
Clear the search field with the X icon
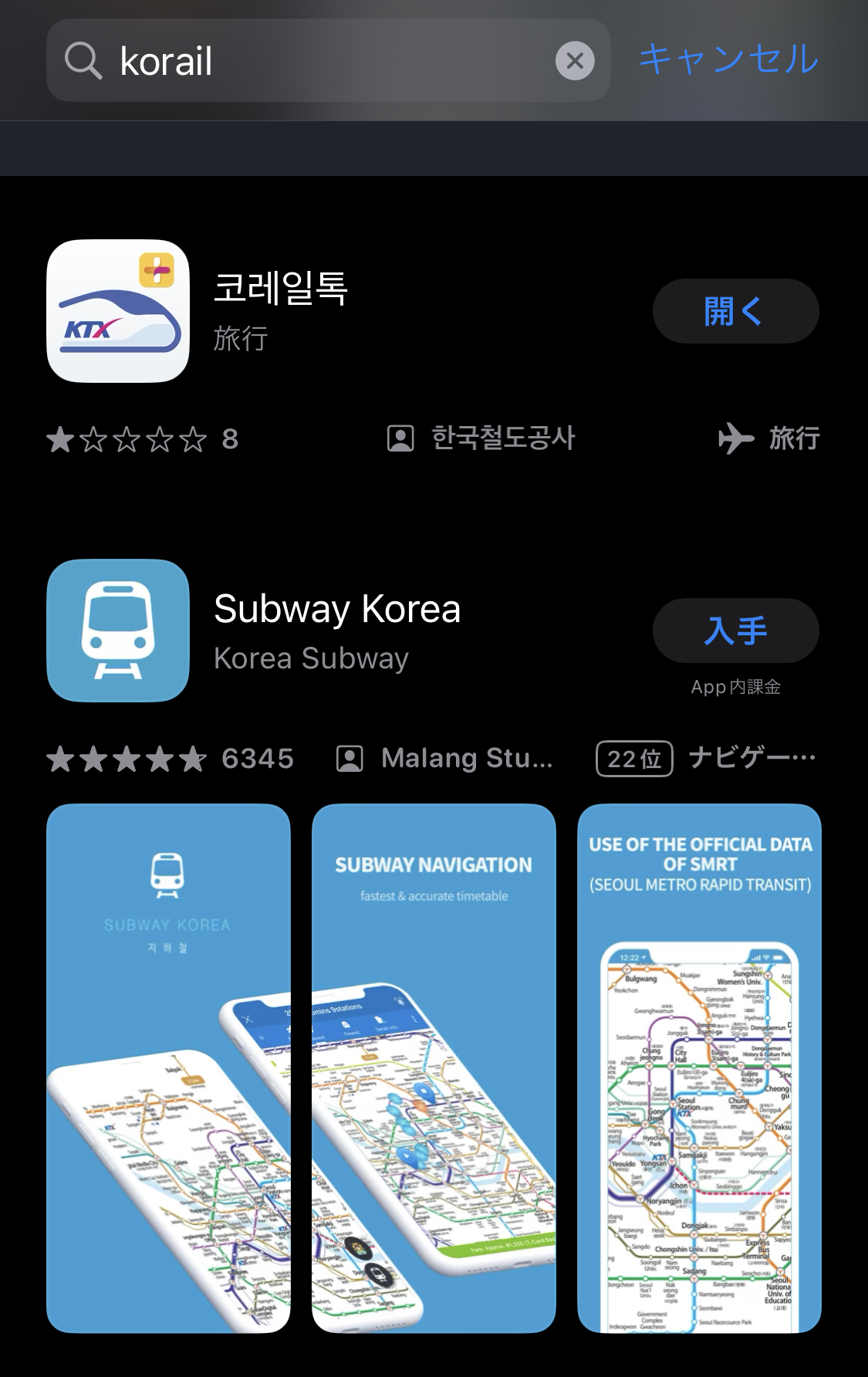(x=574, y=60)
